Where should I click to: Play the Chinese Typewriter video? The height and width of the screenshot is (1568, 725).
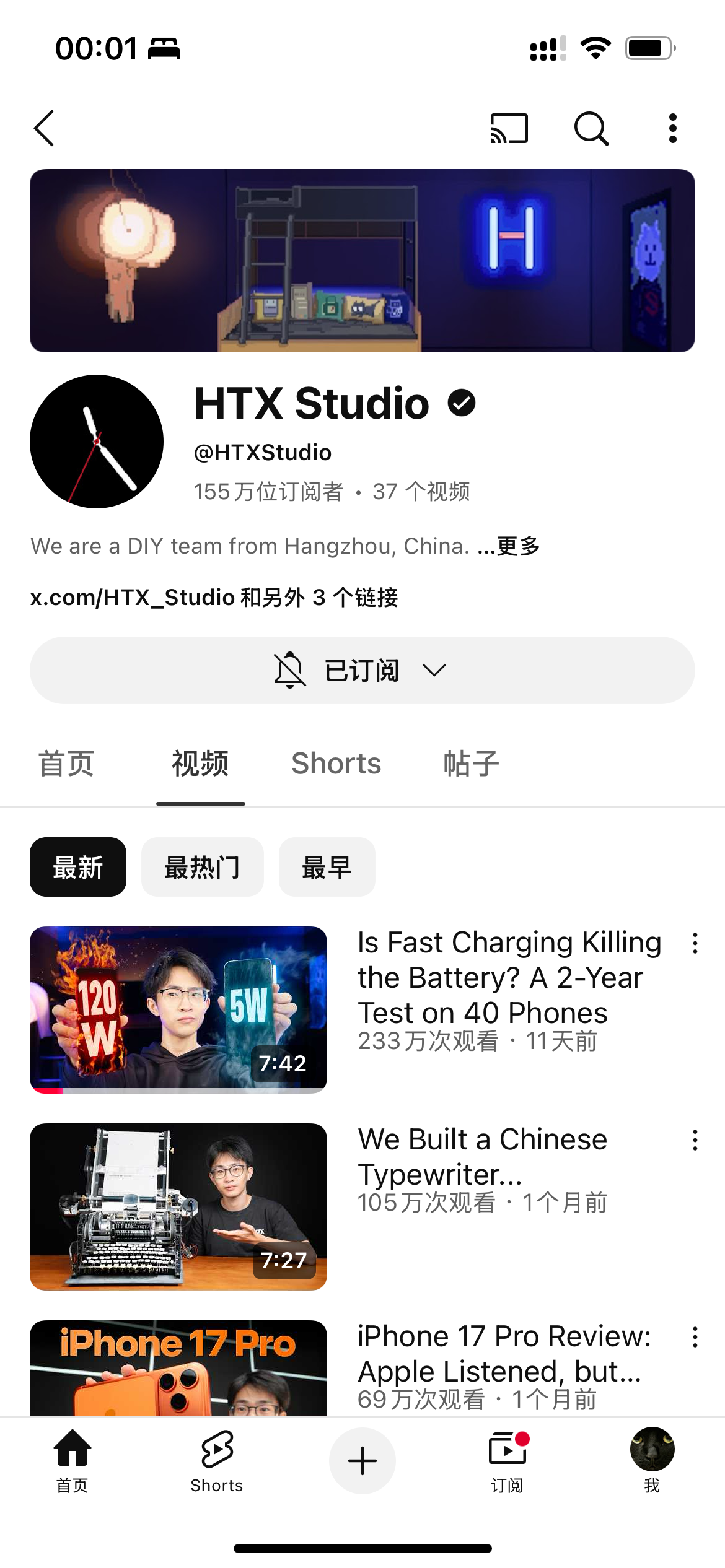coord(178,1206)
